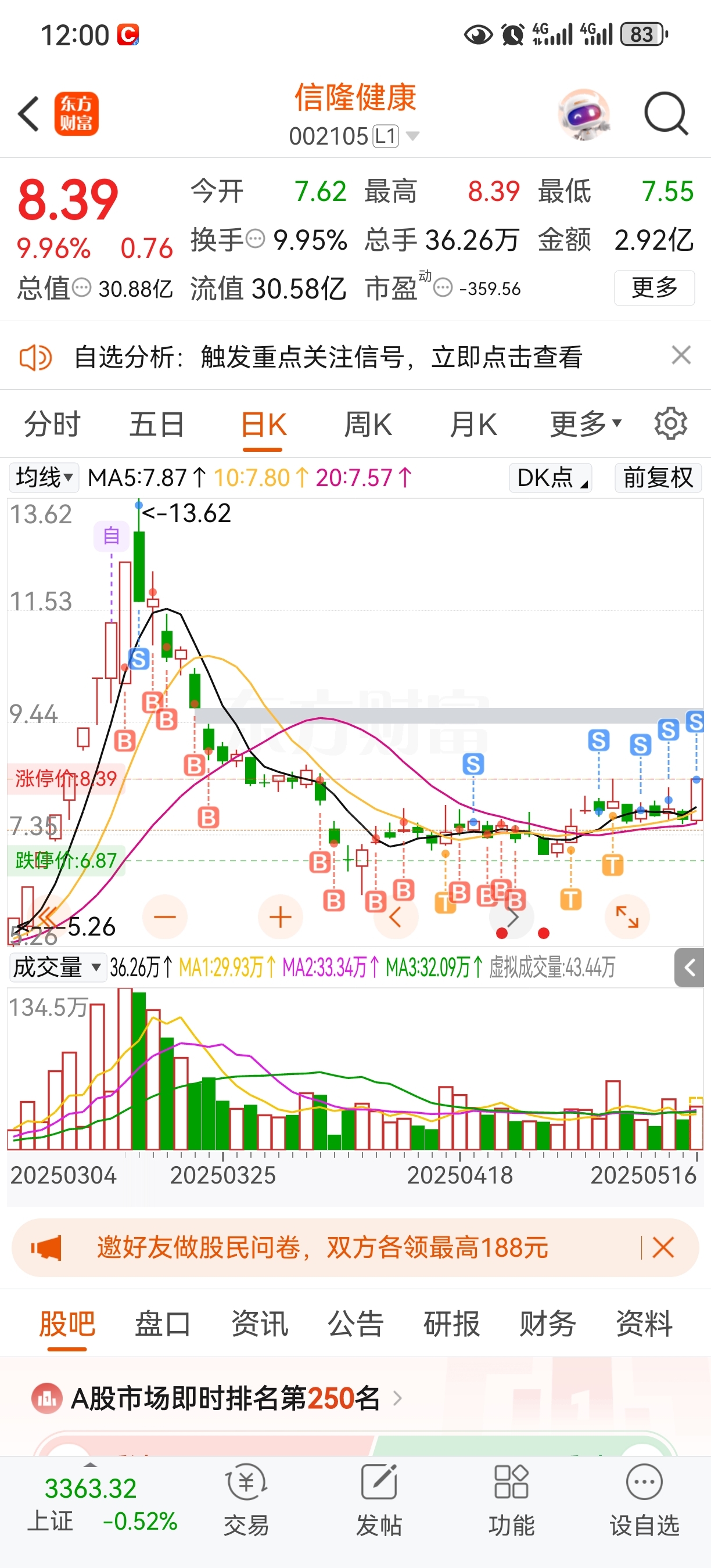Open the 均线 indicator dropdown
The height and width of the screenshot is (1568, 711).
click(44, 478)
